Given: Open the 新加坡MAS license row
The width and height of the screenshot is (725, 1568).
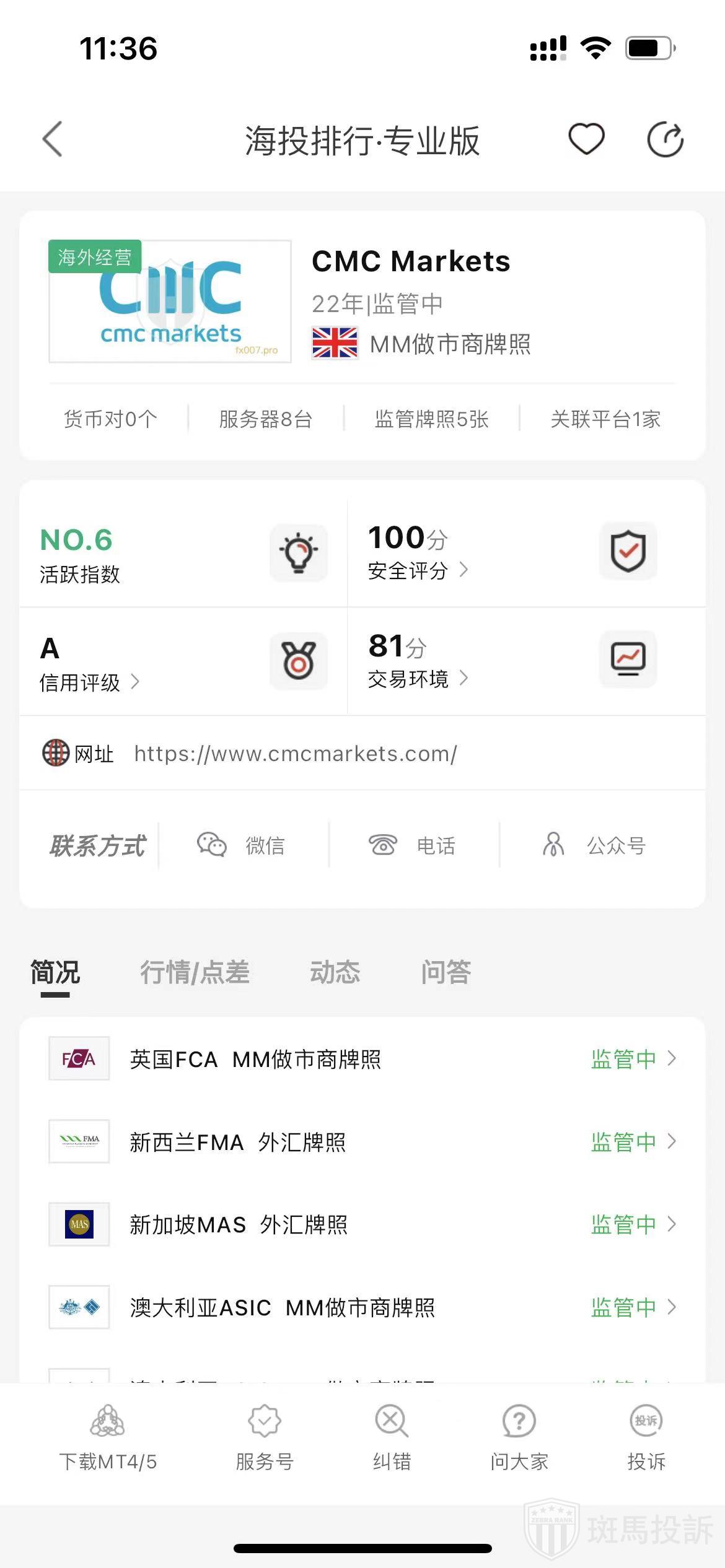Looking at the screenshot, I should [x=362, y=1225].
